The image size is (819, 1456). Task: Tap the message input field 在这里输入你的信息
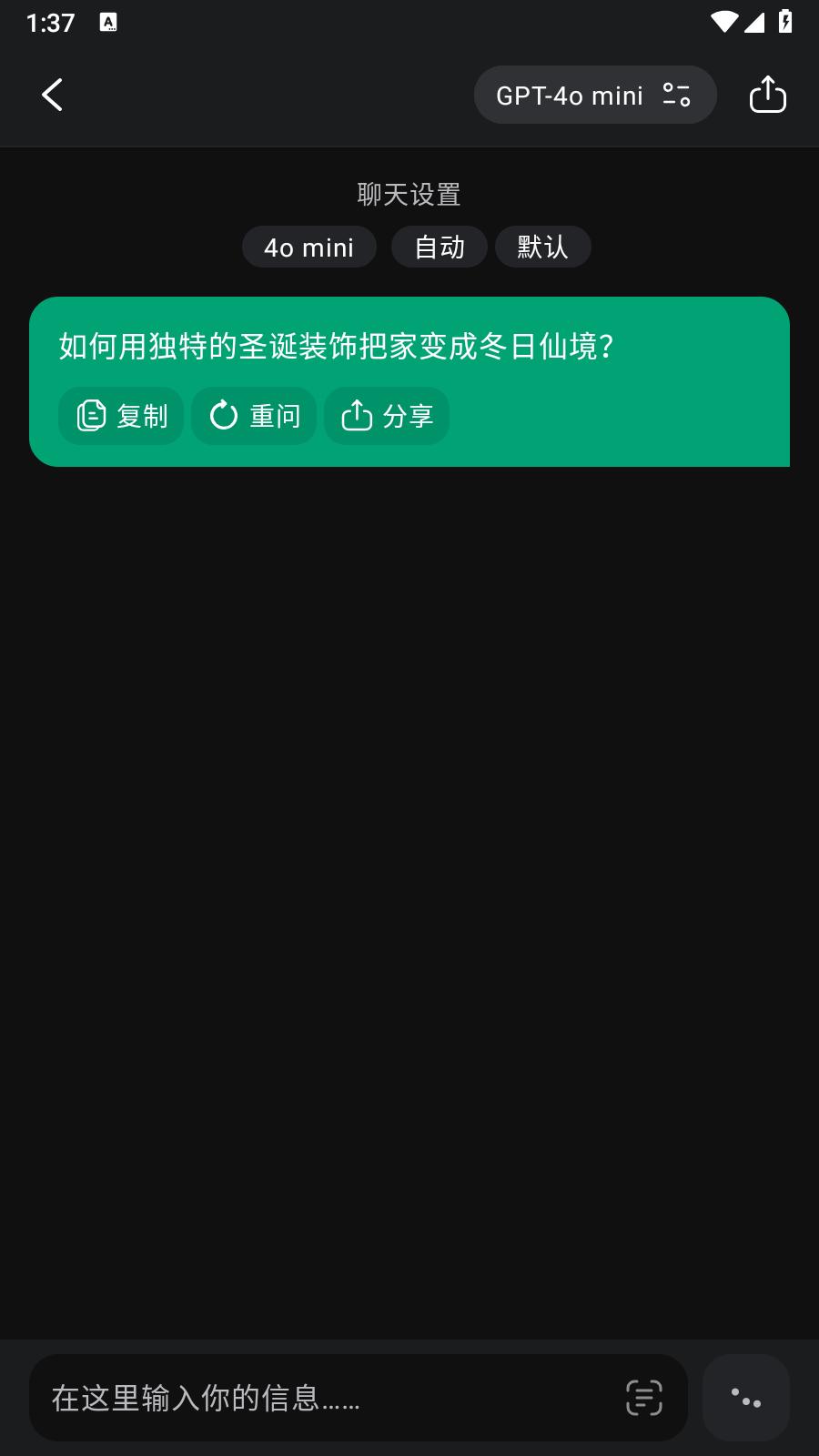coord(273,1397)
